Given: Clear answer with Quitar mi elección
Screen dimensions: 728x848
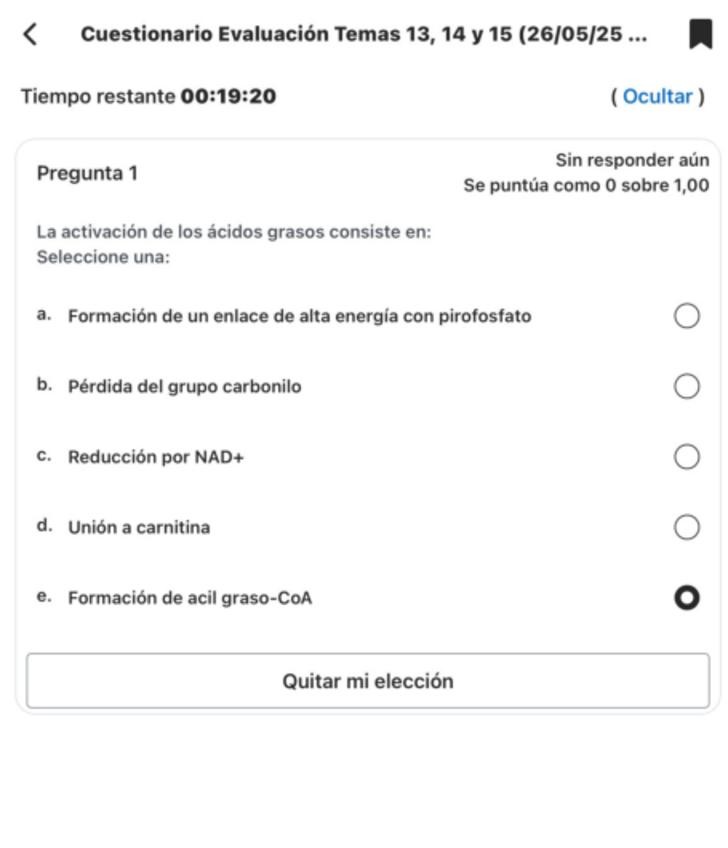Looking at the screenshot, I should click(367, 681).
